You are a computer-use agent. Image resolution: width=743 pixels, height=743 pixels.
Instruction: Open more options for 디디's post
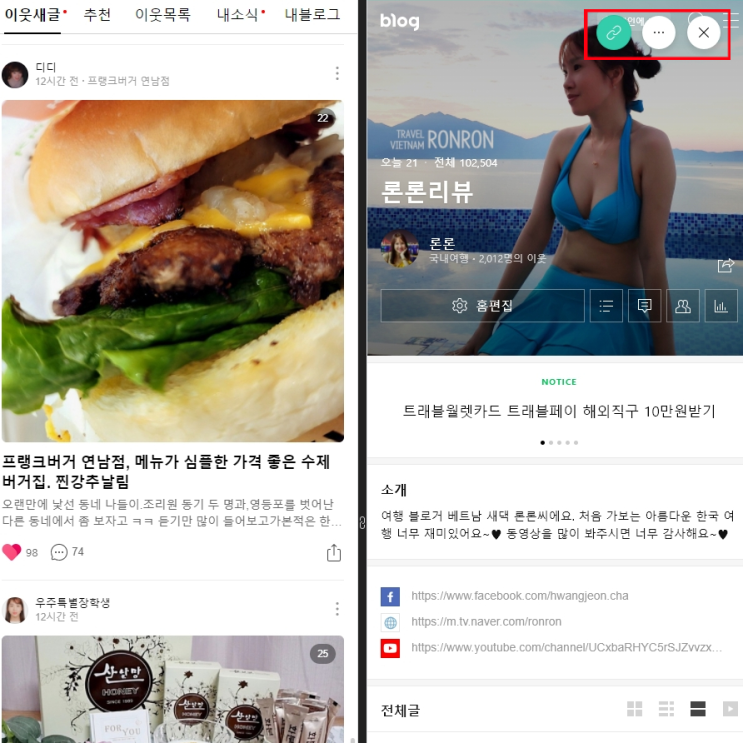[337, 73]
